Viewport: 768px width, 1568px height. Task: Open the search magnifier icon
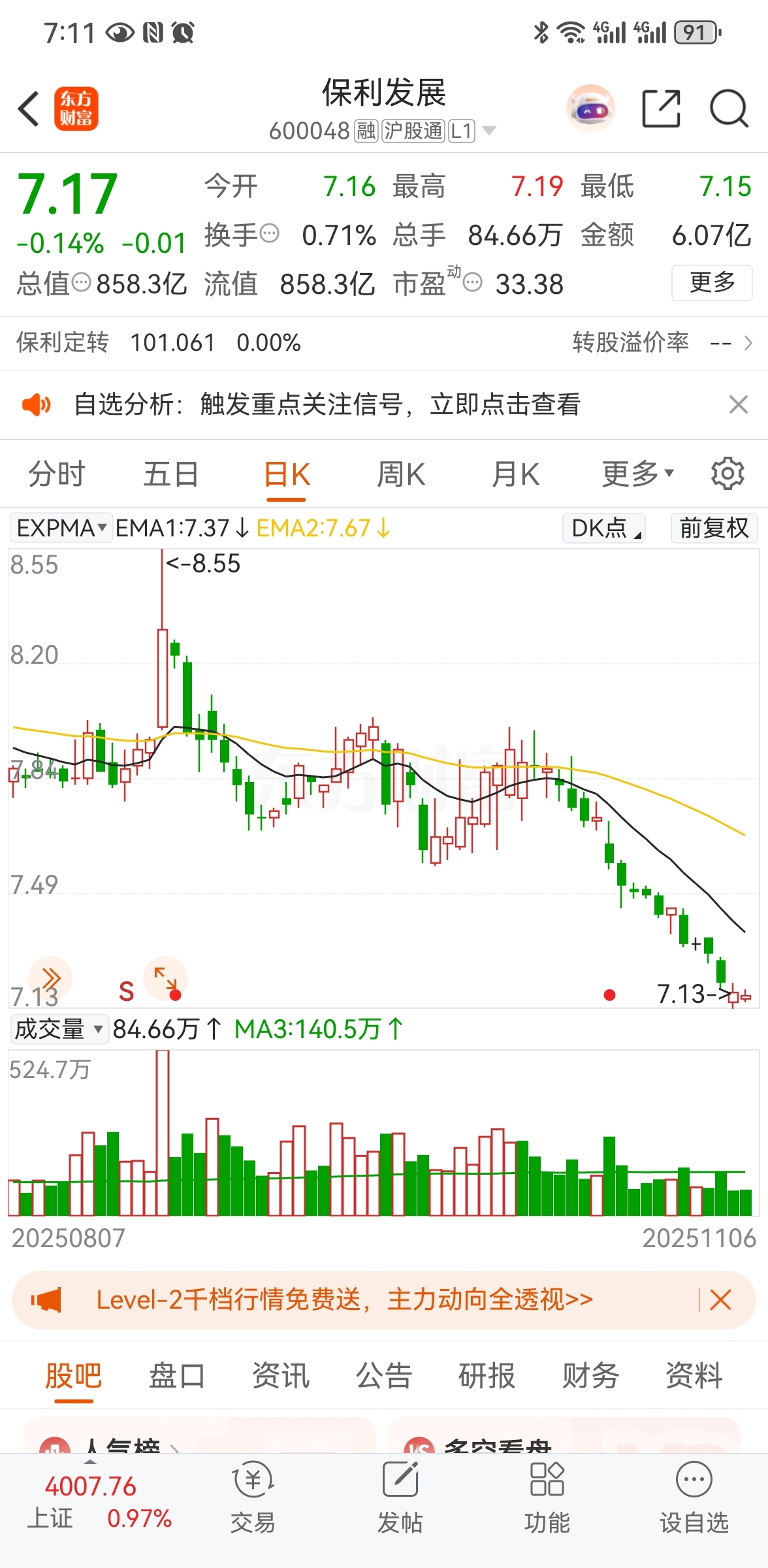tap(728, 108)
